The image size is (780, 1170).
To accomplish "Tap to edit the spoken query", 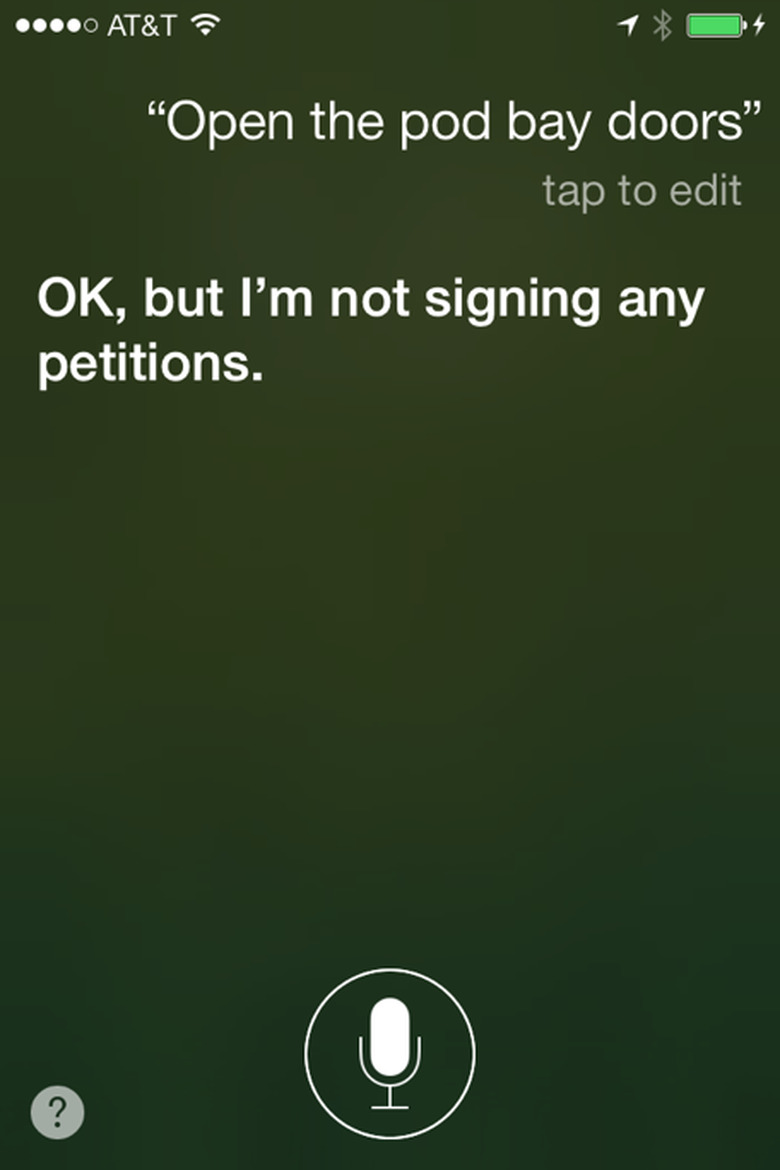I will point(641,190).
